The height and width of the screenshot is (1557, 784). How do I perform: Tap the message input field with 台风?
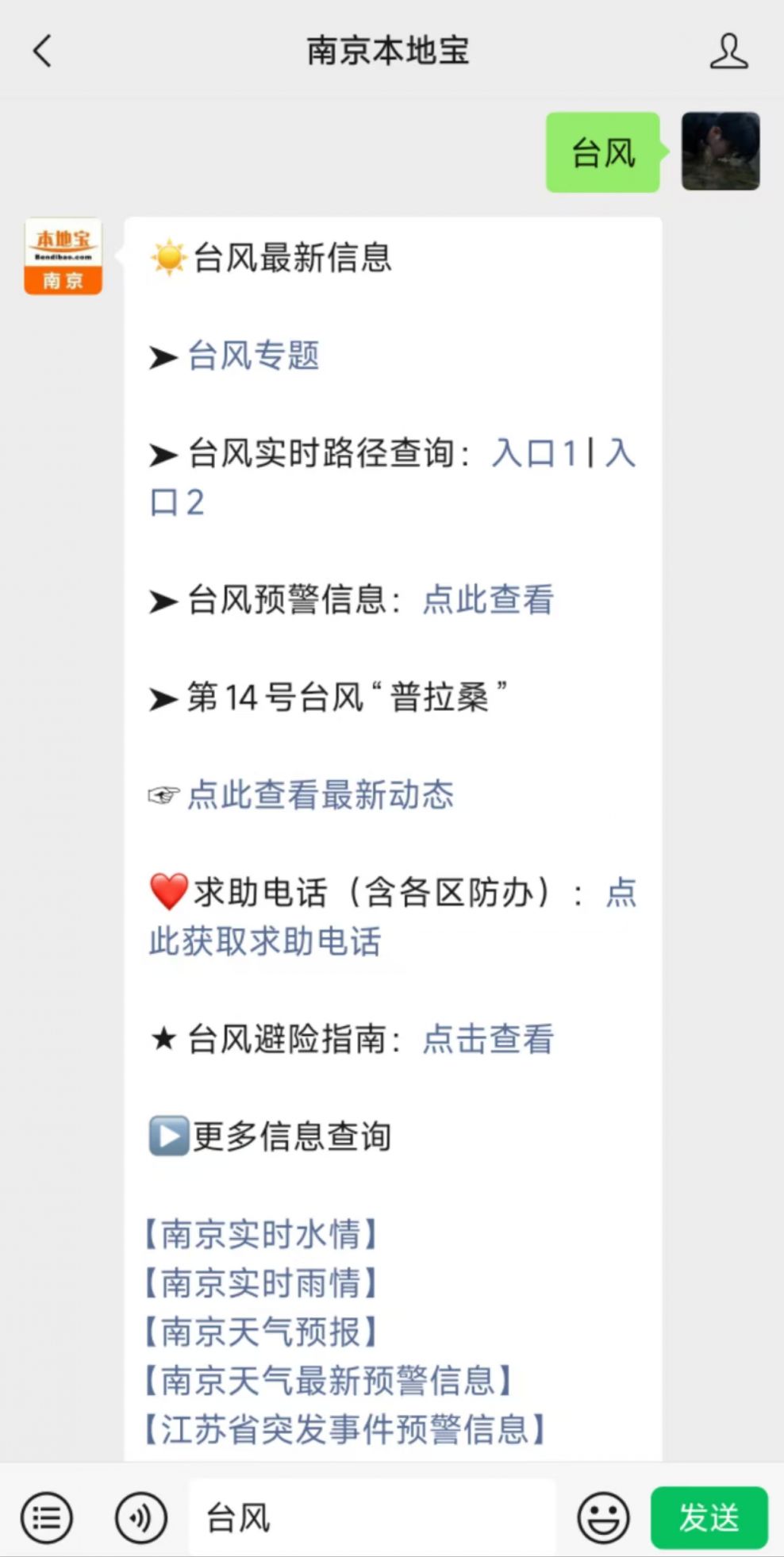click(372, 1518)
